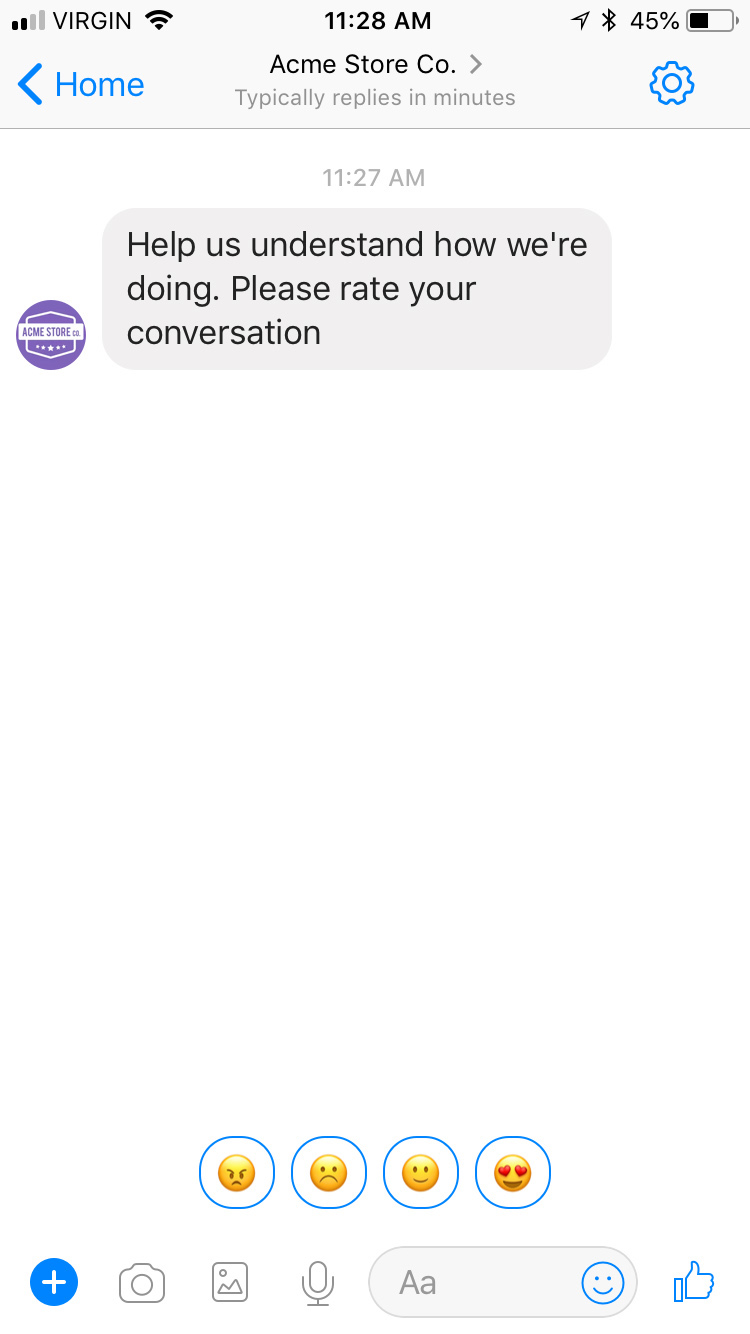
Task: Rate conversation with sad frowning emoji
Action: [x=328, y=1172]
